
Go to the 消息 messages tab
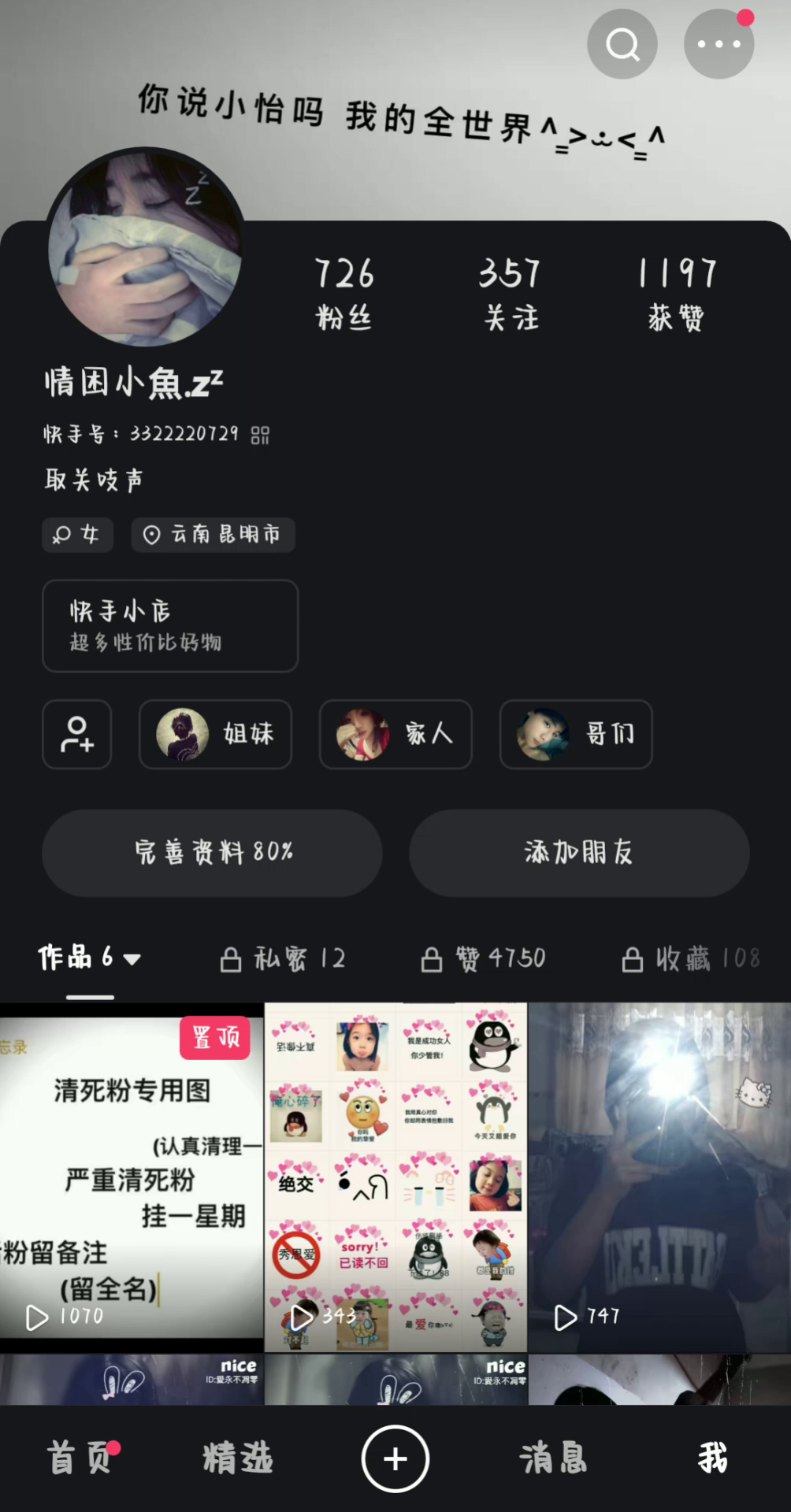(x=553, y=1458)
